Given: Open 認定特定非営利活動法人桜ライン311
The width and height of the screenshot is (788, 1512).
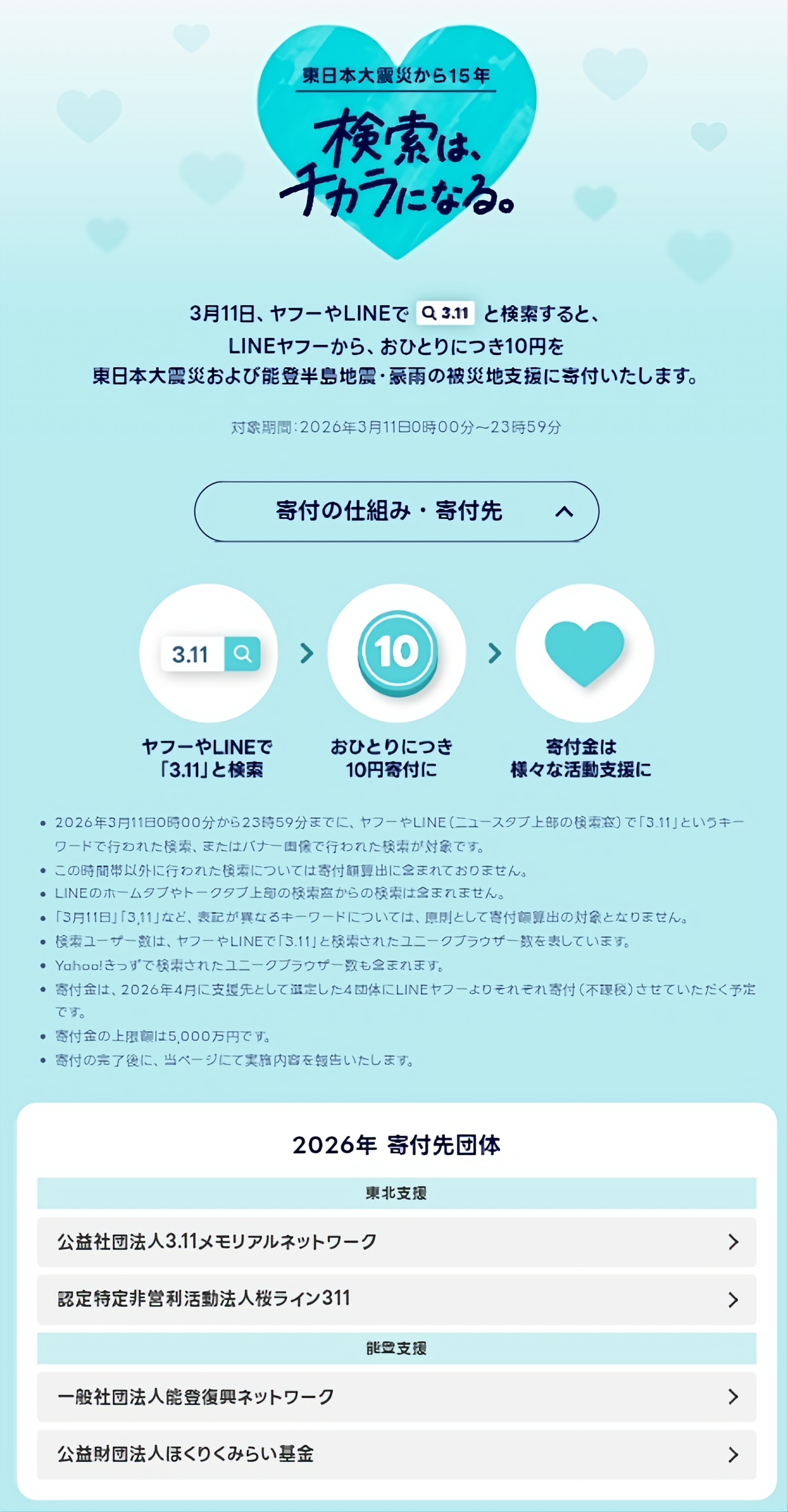Looking at the screenshot, I should point(396,1299).
